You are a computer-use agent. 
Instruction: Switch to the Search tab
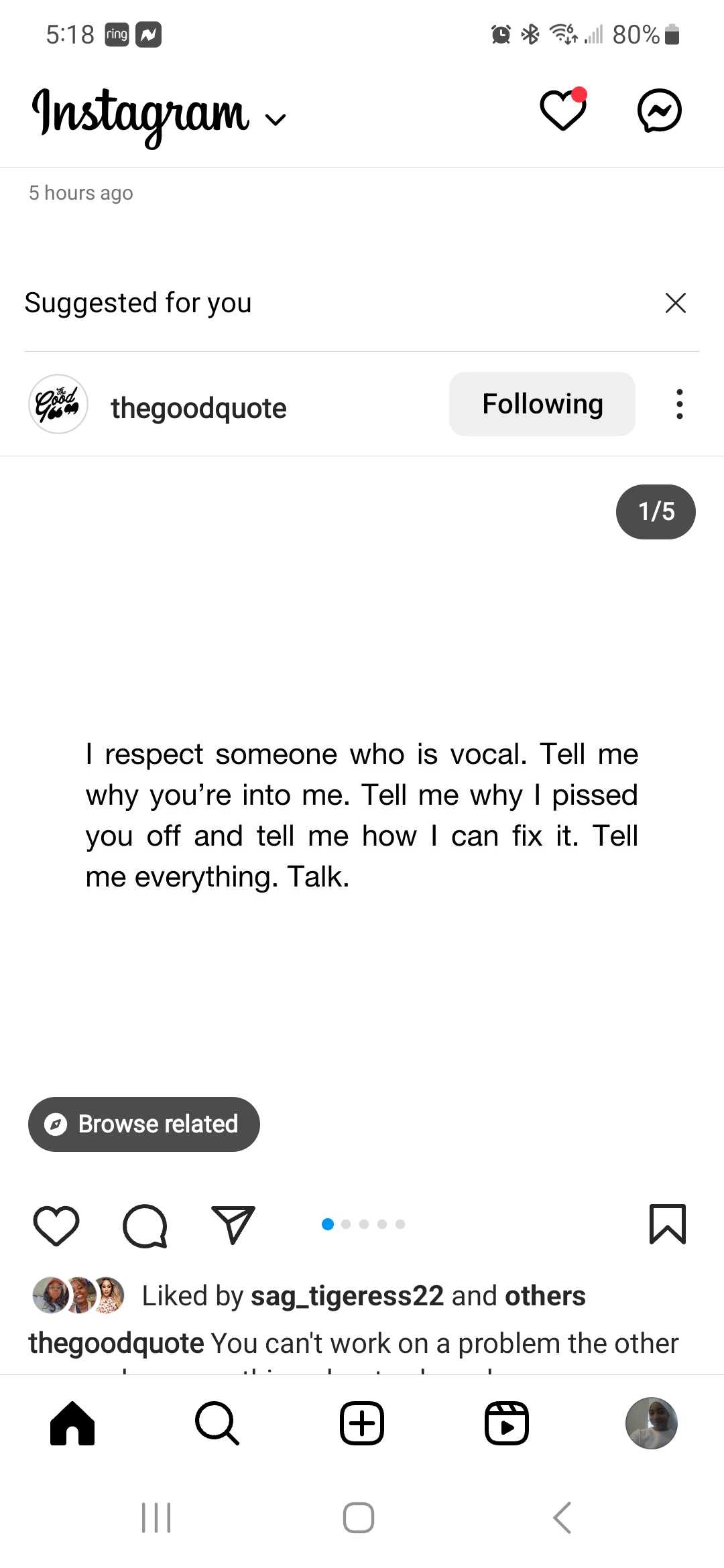217,1423
